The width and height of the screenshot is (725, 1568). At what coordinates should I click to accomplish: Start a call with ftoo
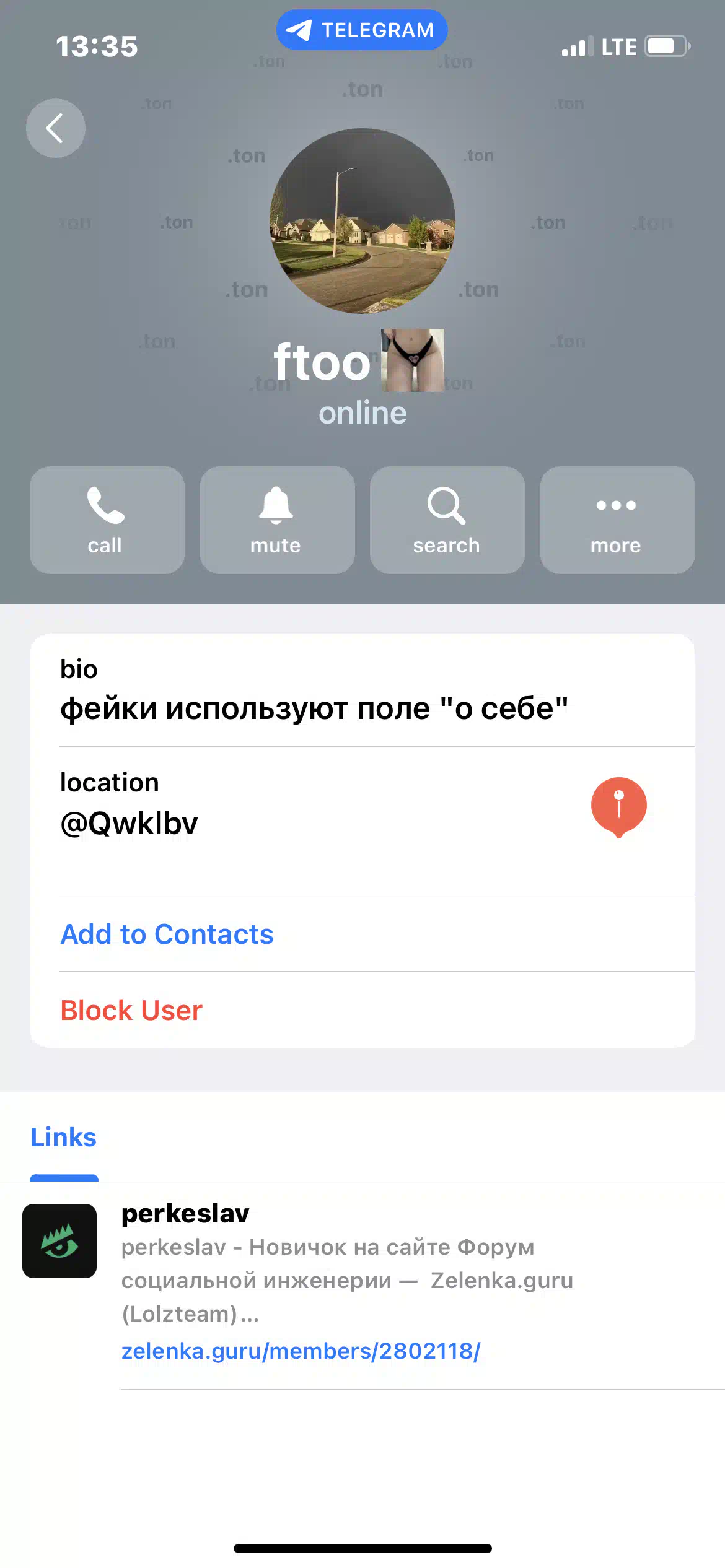(x=107, y=520)
